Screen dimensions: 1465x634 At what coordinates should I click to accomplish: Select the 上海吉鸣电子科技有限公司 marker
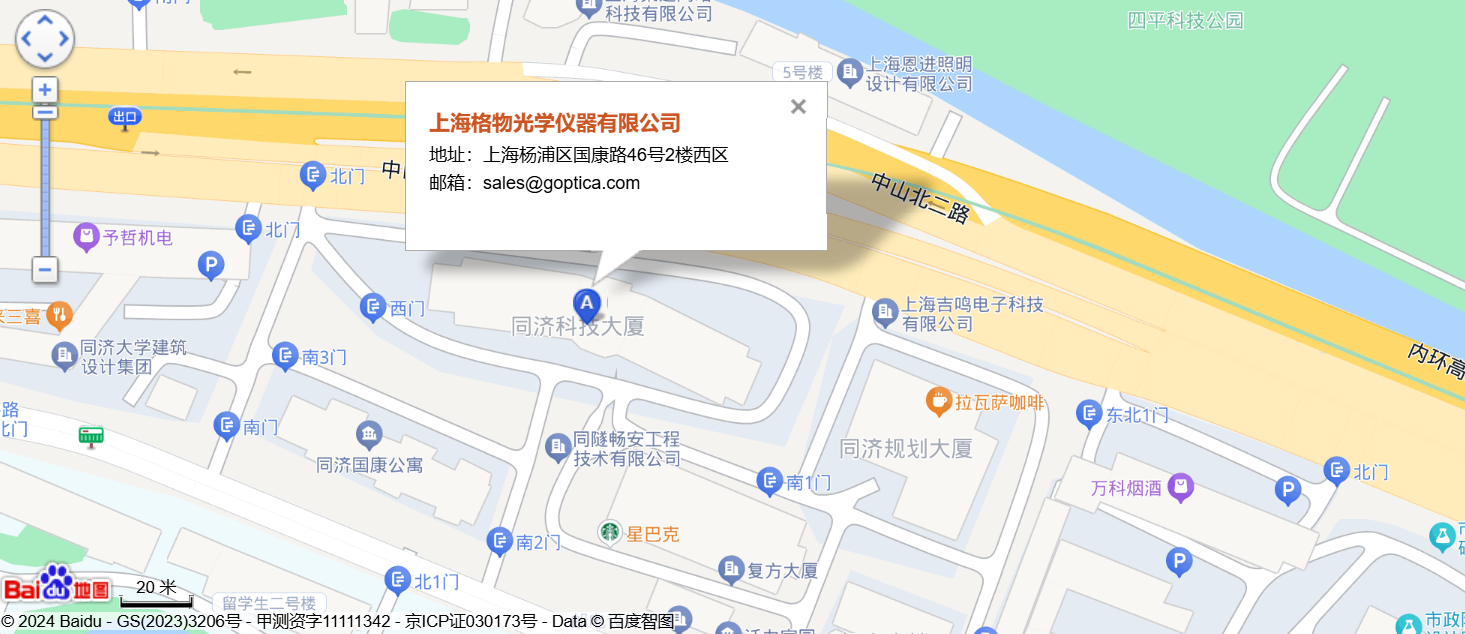pyautogui.click(x=885, y=313)
